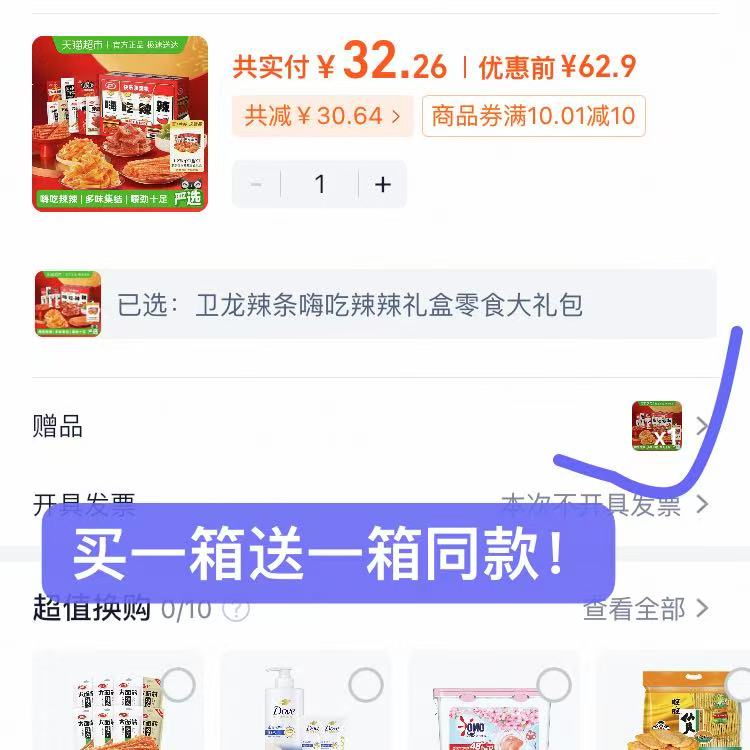Tap the 商品券满10.01减10 coupon tag

tap(534, 116)
